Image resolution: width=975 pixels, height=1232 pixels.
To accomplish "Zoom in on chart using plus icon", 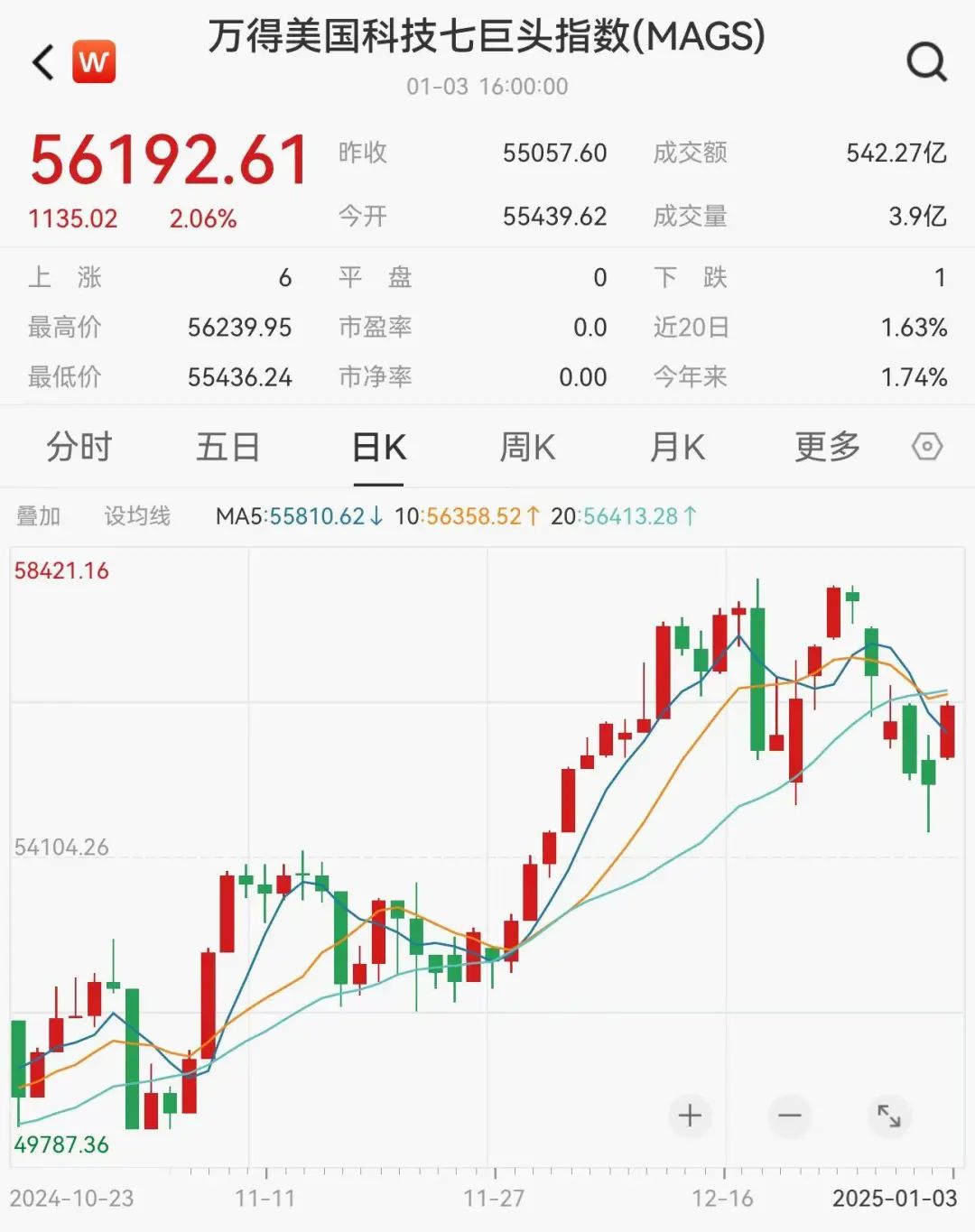I will point(691,1116).
